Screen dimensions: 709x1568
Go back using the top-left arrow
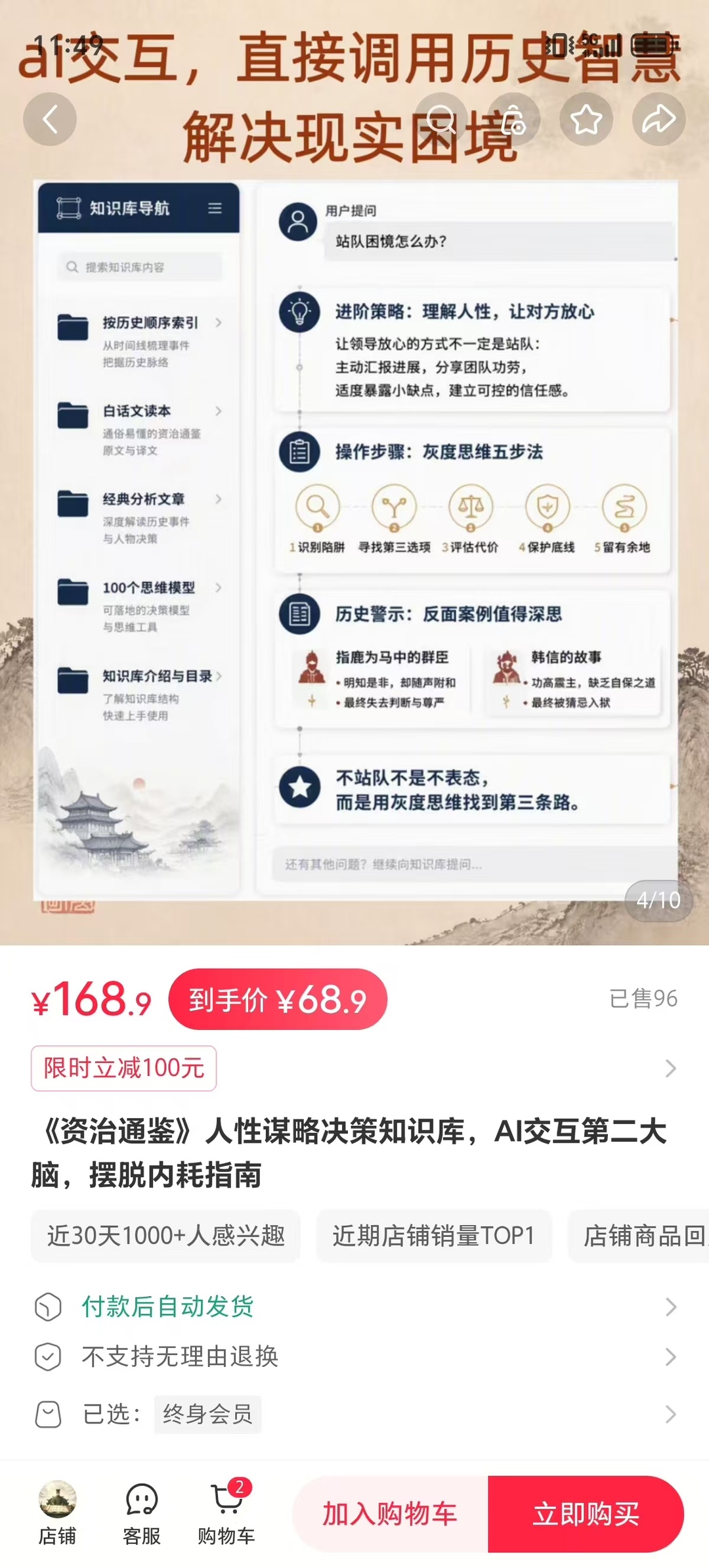pos(50,120)
